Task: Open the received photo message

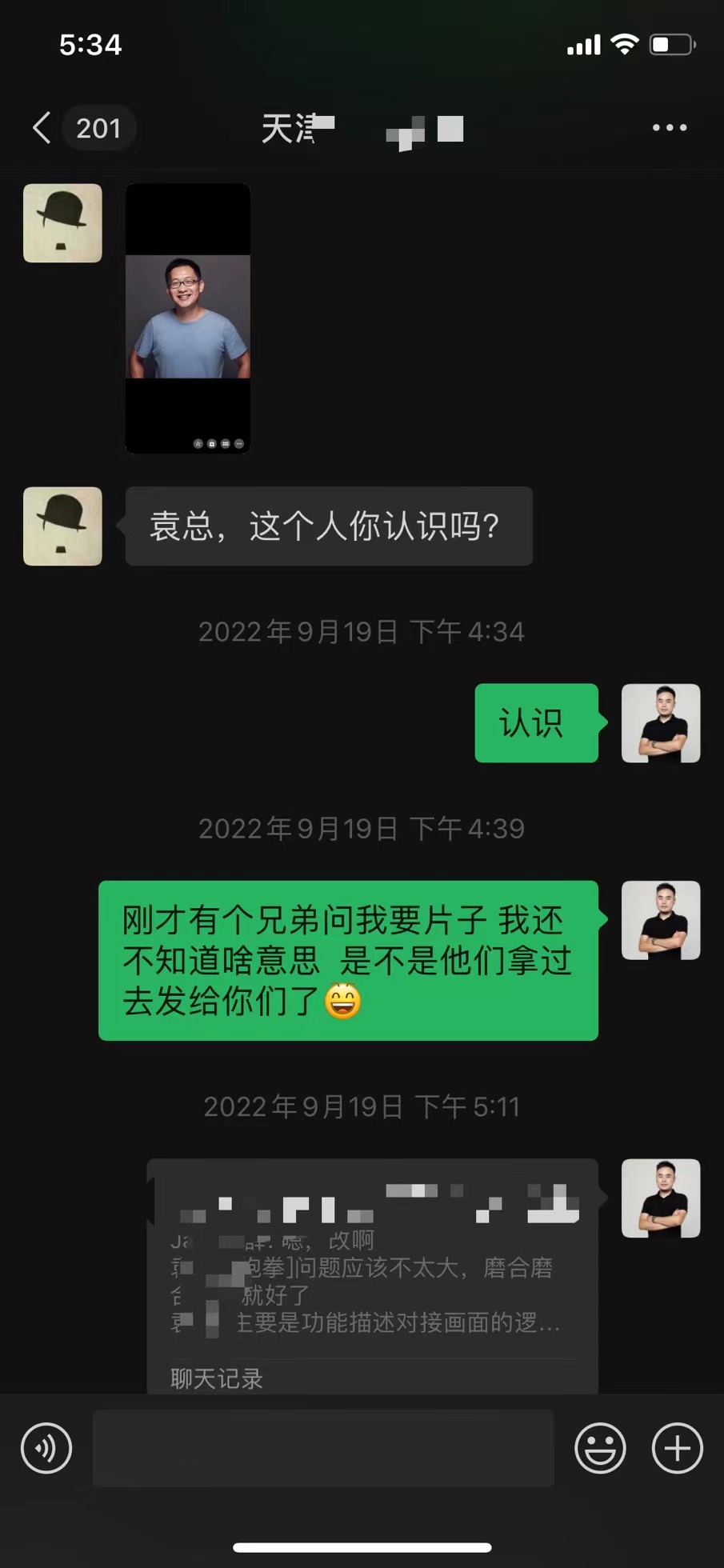Action: tap(188, 318)
